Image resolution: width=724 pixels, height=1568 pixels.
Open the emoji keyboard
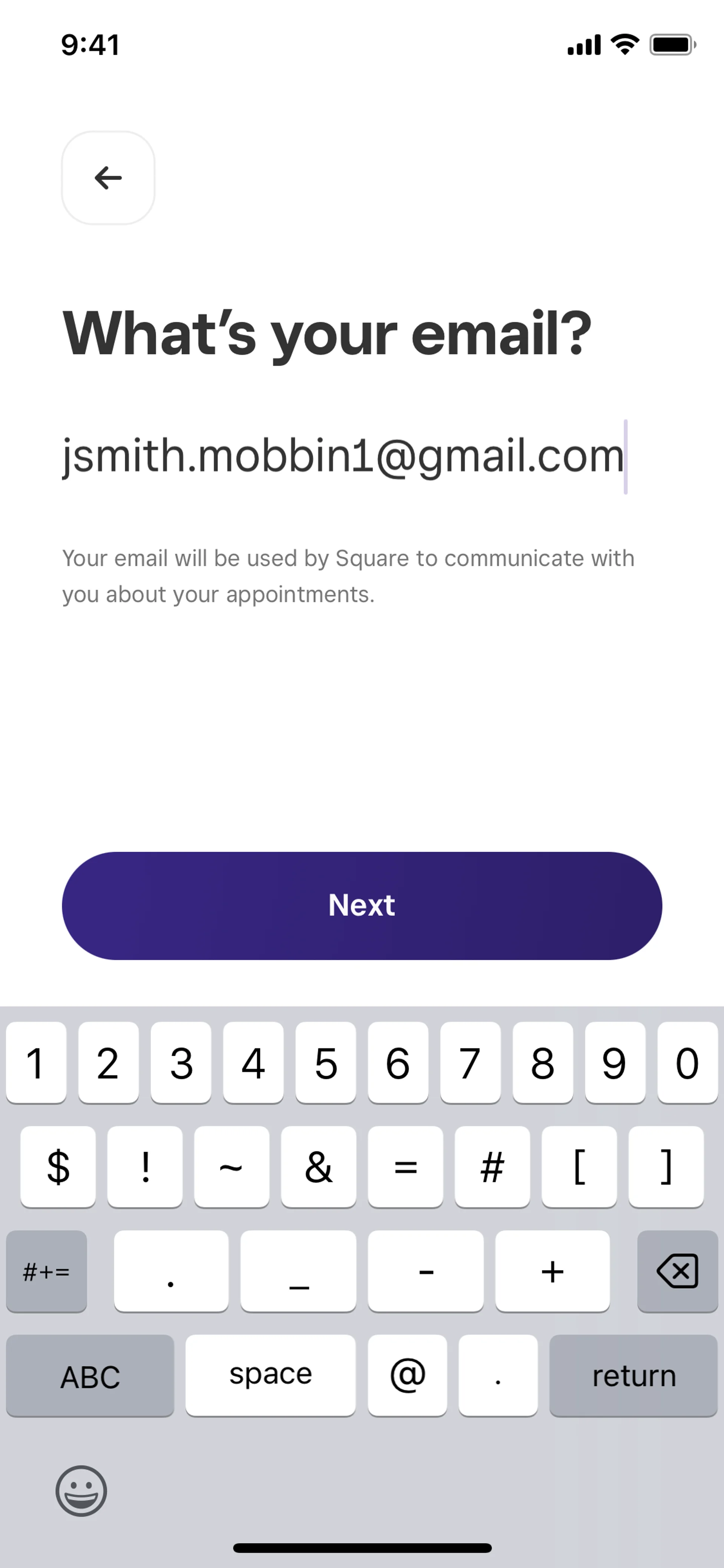[x=81, y=1490]
